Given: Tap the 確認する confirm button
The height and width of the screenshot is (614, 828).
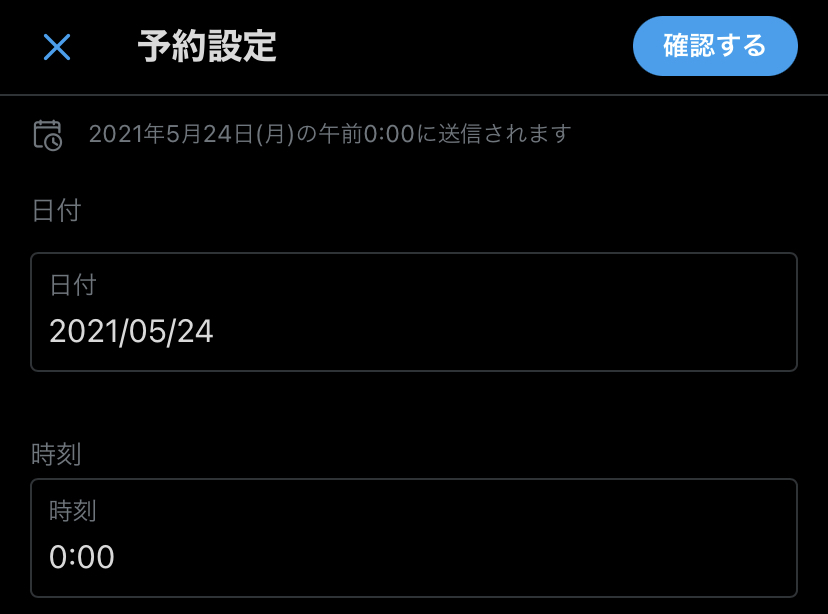Looking at the screenshot, I should click(x=715, y=46).
